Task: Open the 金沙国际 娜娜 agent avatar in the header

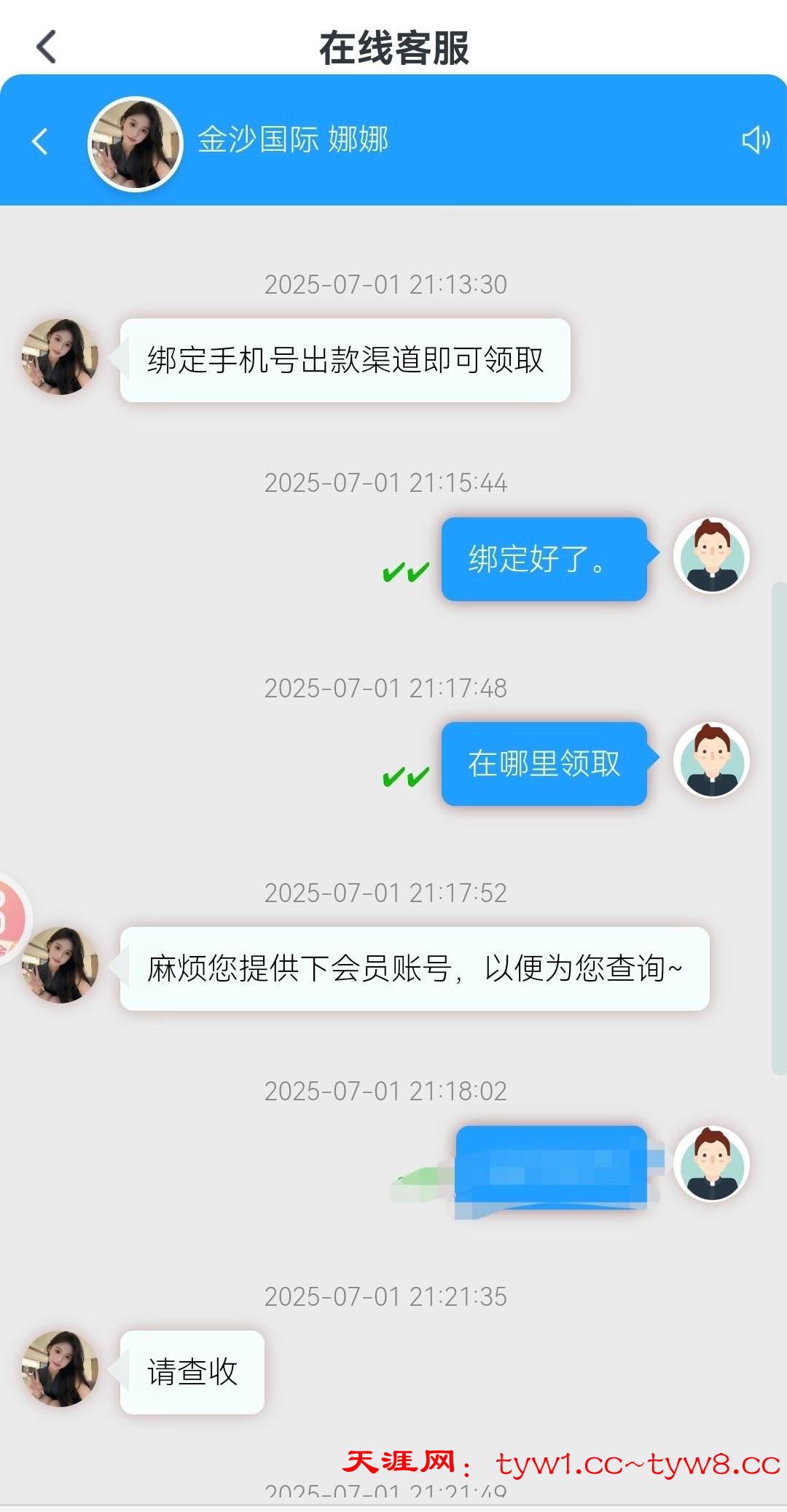Action: (135, 144)
